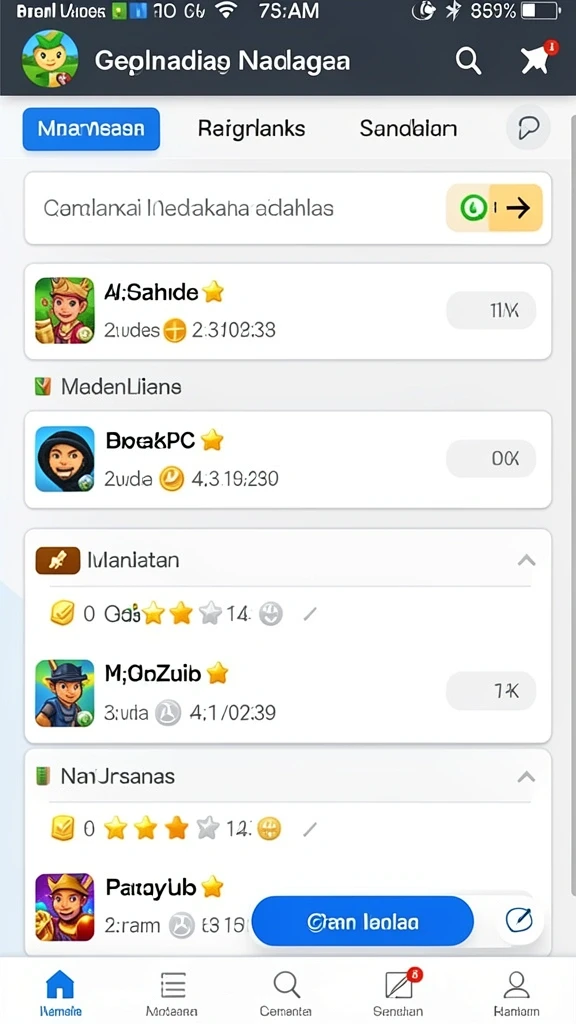Switch to the Sandalan tab
Screen dimensions: 576x1024
click(x=408, y=129)
